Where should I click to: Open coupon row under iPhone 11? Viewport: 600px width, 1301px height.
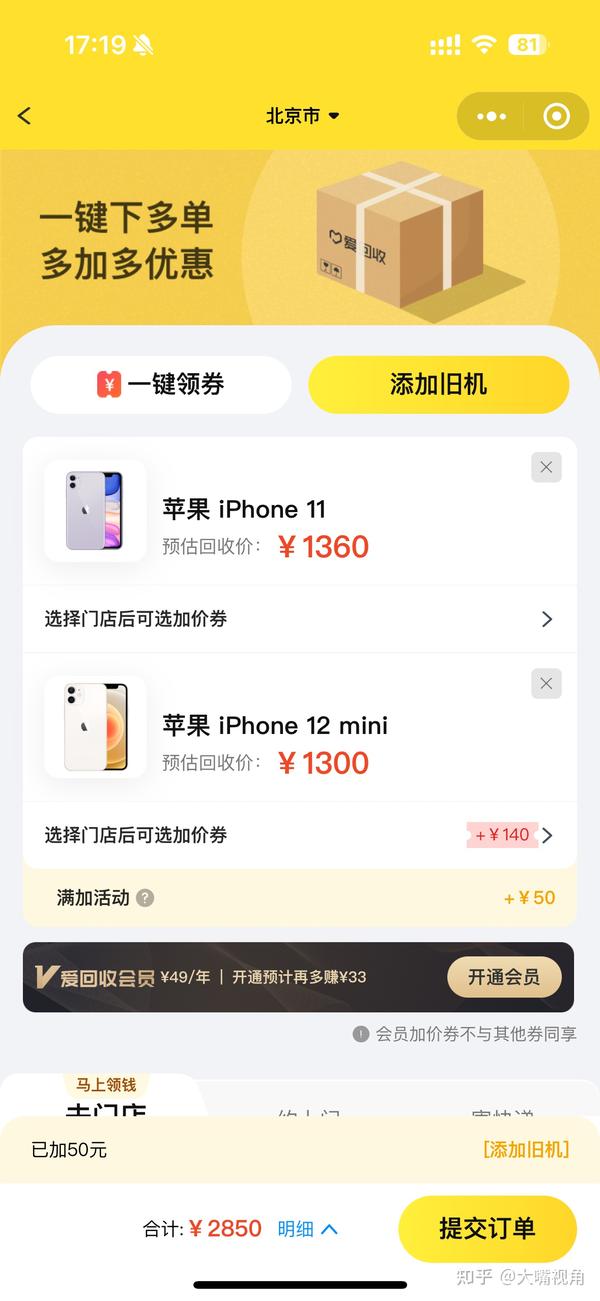tap(300, 619)
